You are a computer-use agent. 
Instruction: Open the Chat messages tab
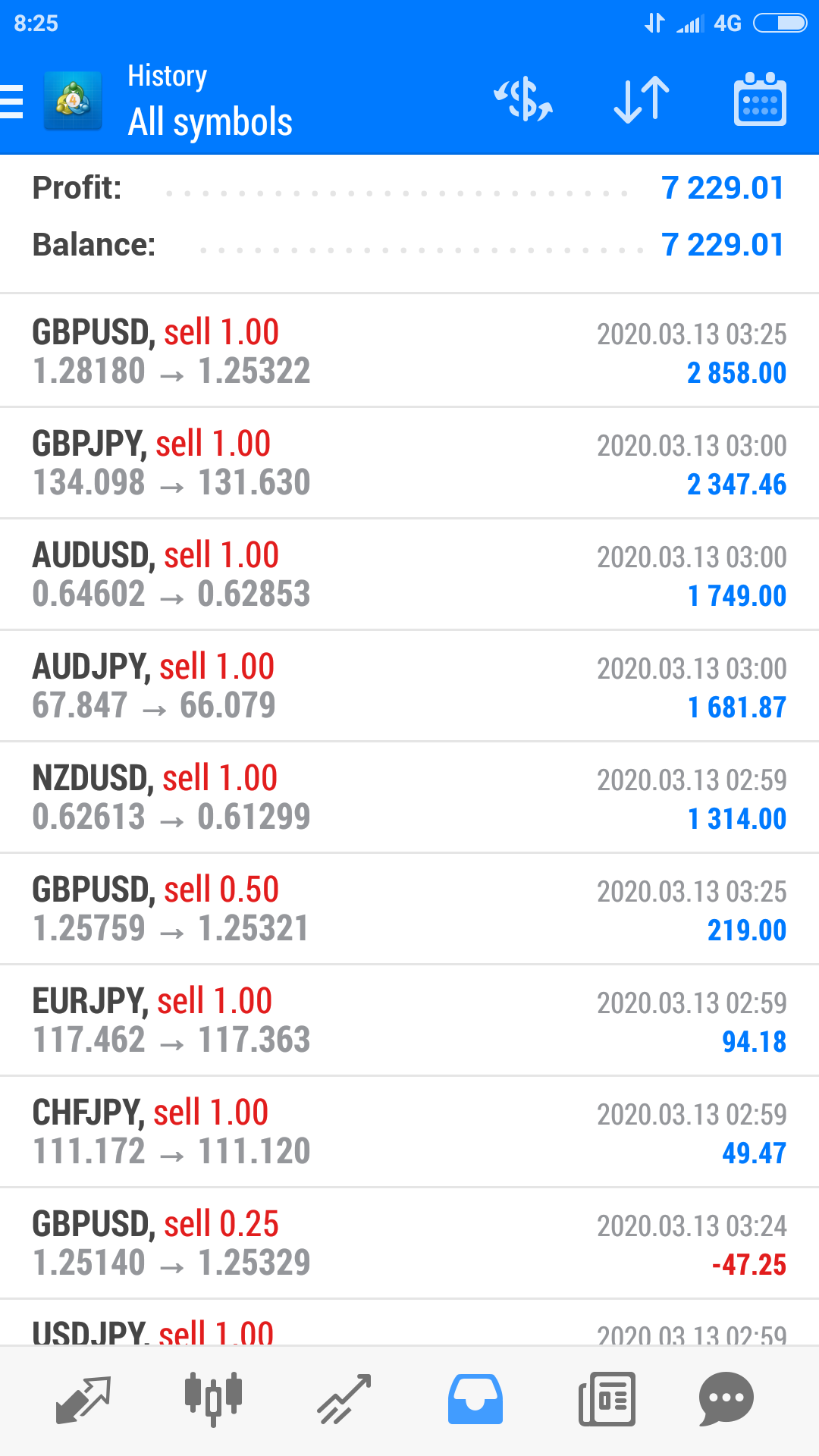[x=726, y=1400]
